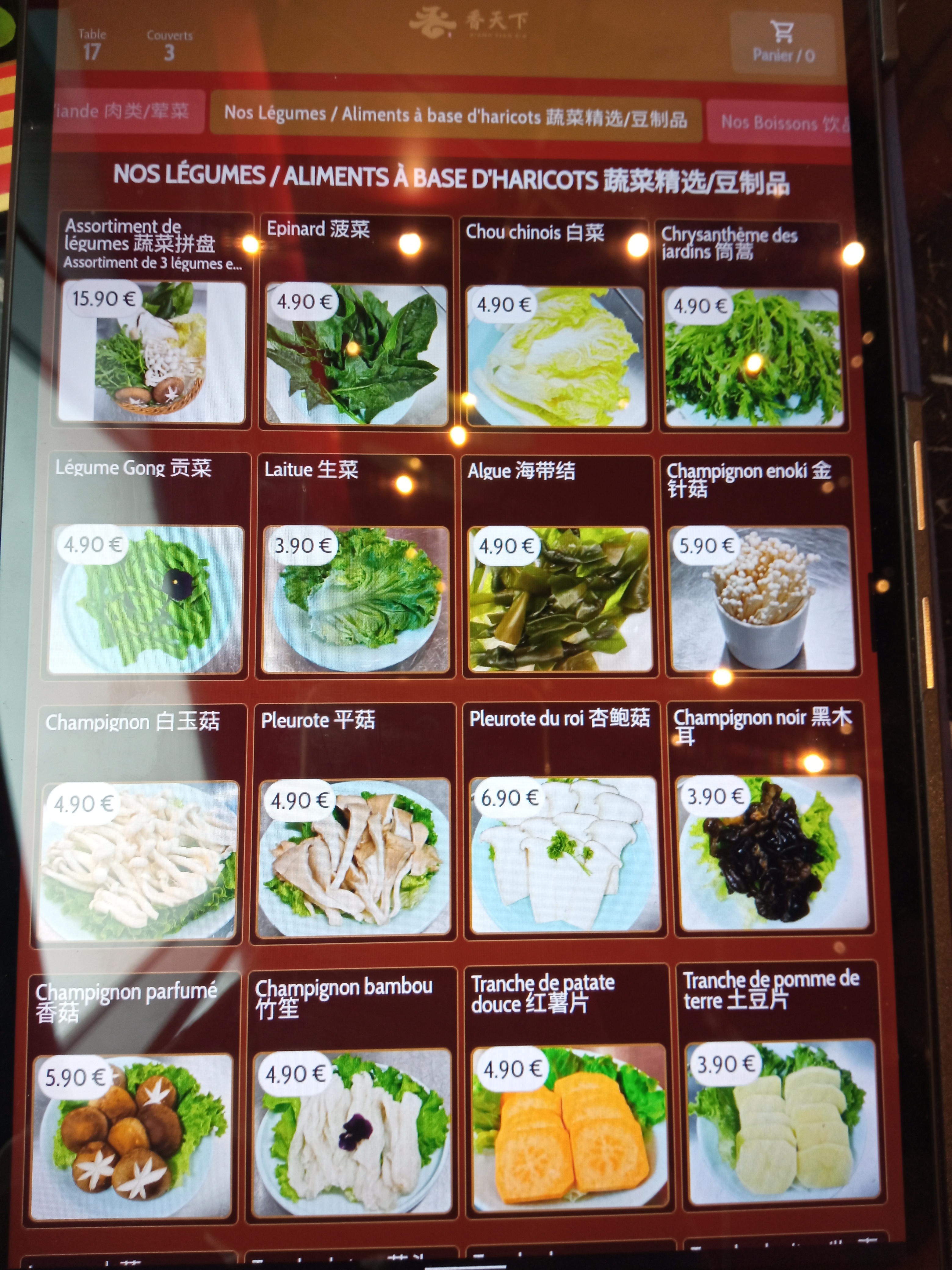Select the Chou chinois 白菜 item
This screenshot has width=952, height=1270.
[x=555, y=356]
